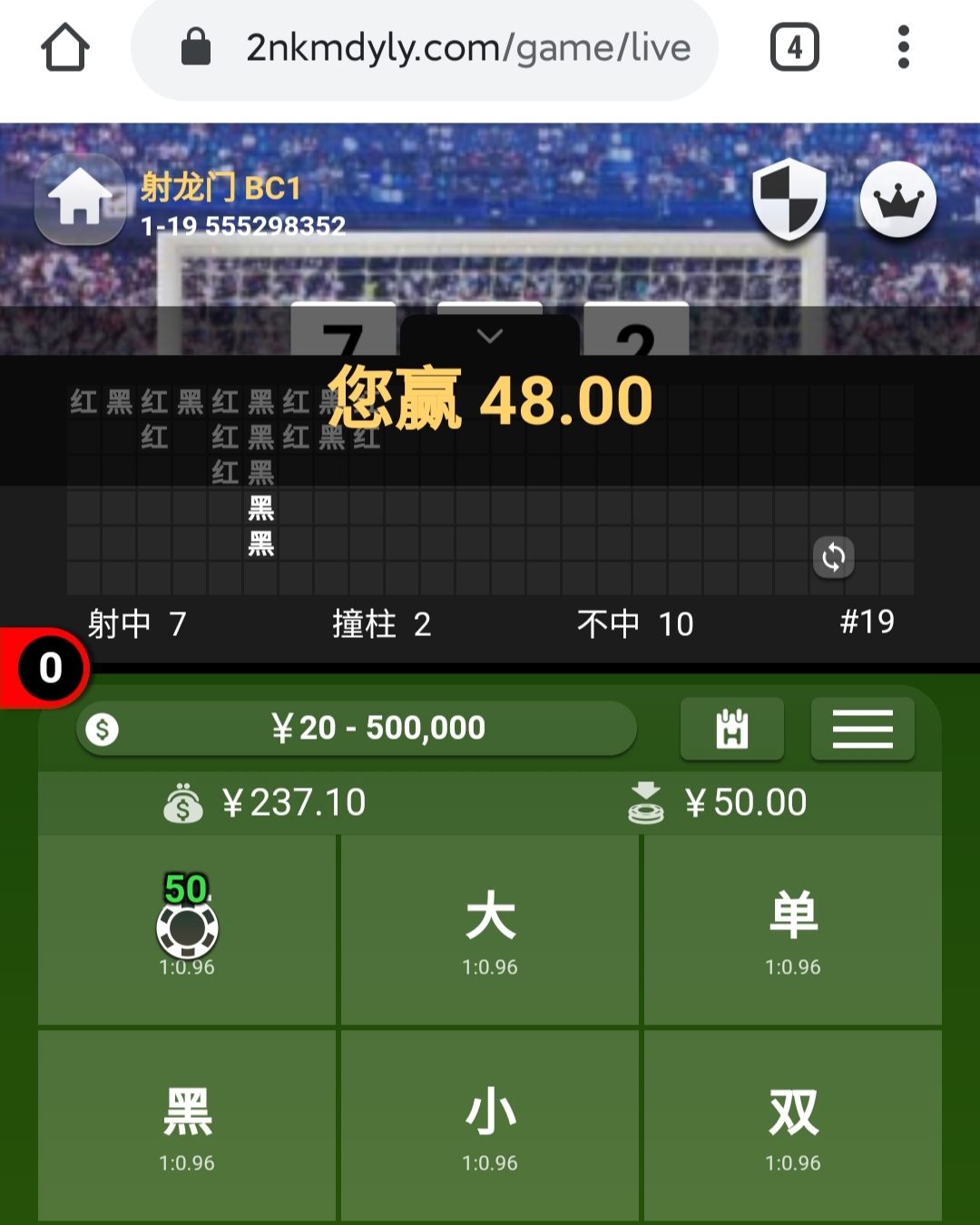Tap the bet cell with the 50 chip
This screenshot has width=980, height=1225.
(x=187, y=929)
